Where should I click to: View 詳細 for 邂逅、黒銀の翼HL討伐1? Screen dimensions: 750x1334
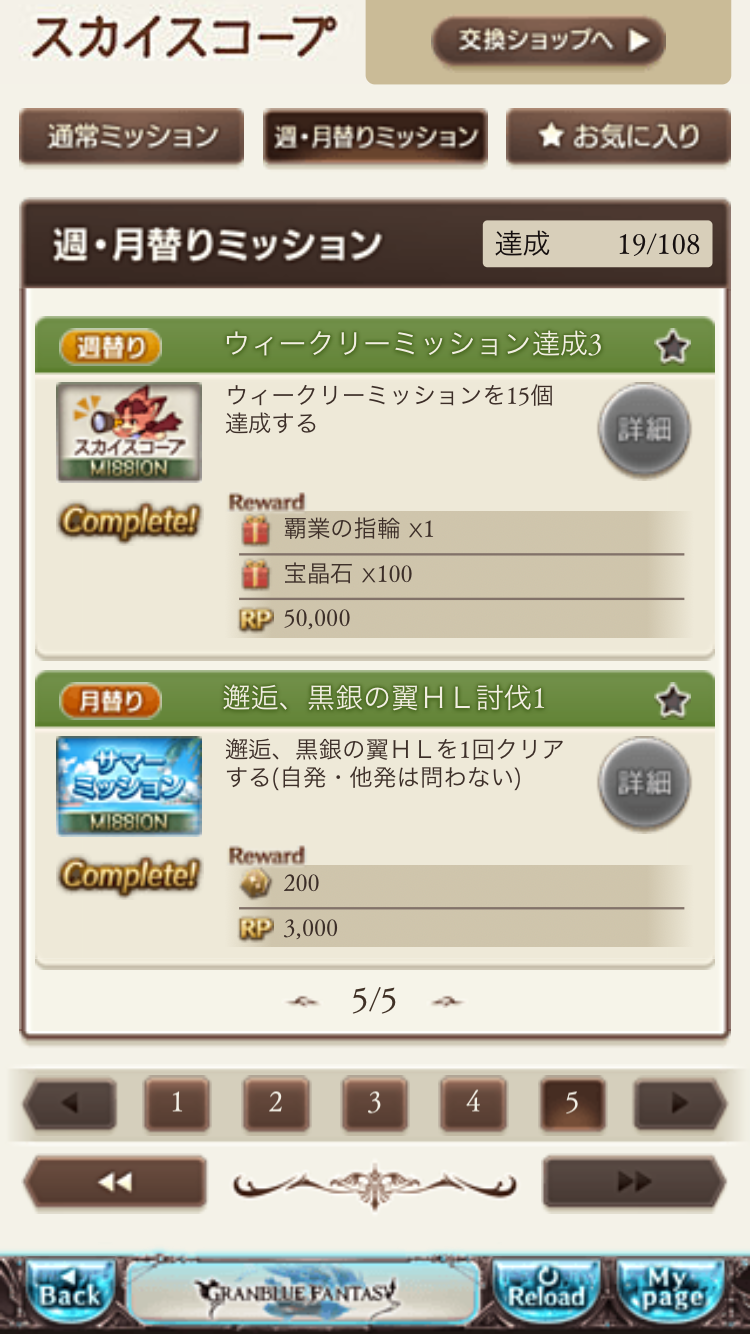point(644,783)
